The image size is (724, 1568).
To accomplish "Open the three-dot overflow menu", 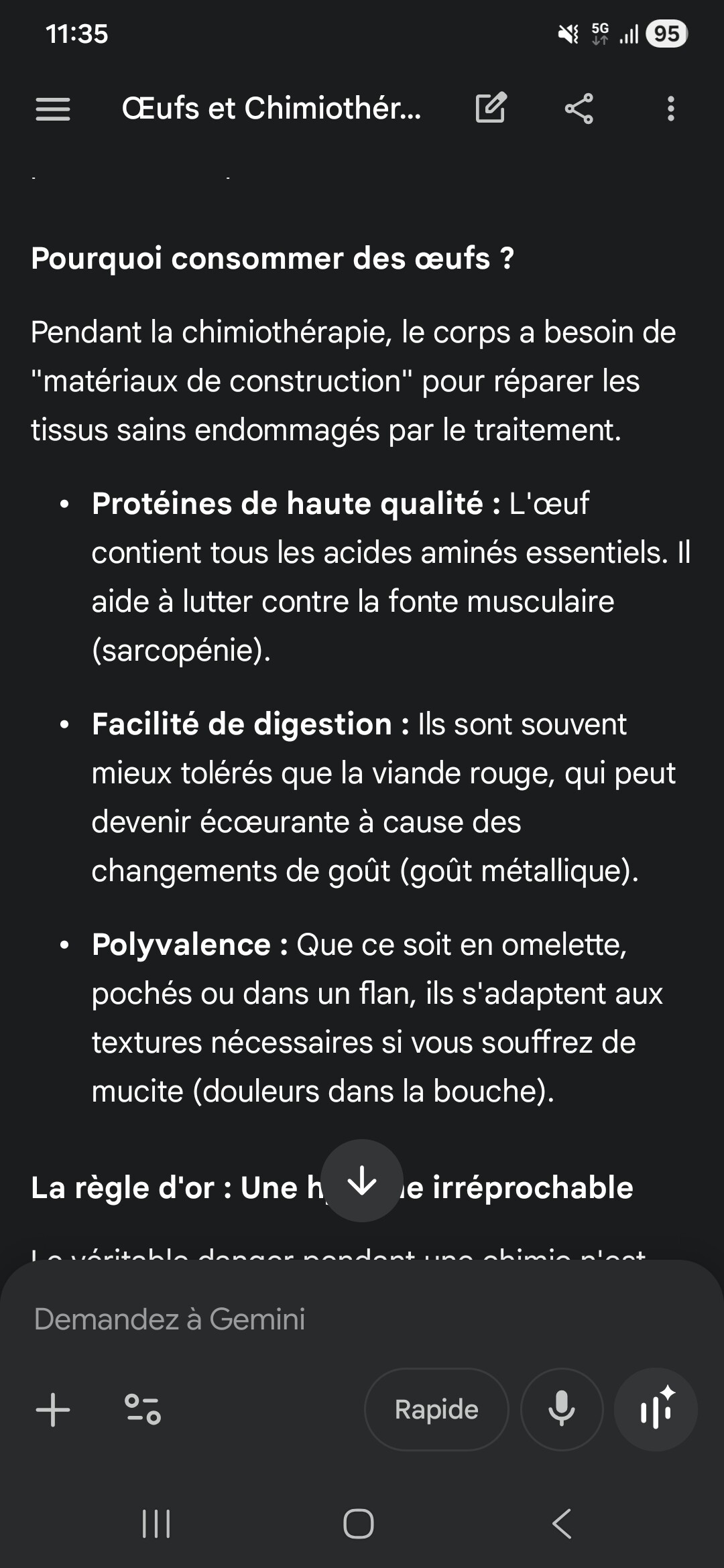I will point(670,109).
